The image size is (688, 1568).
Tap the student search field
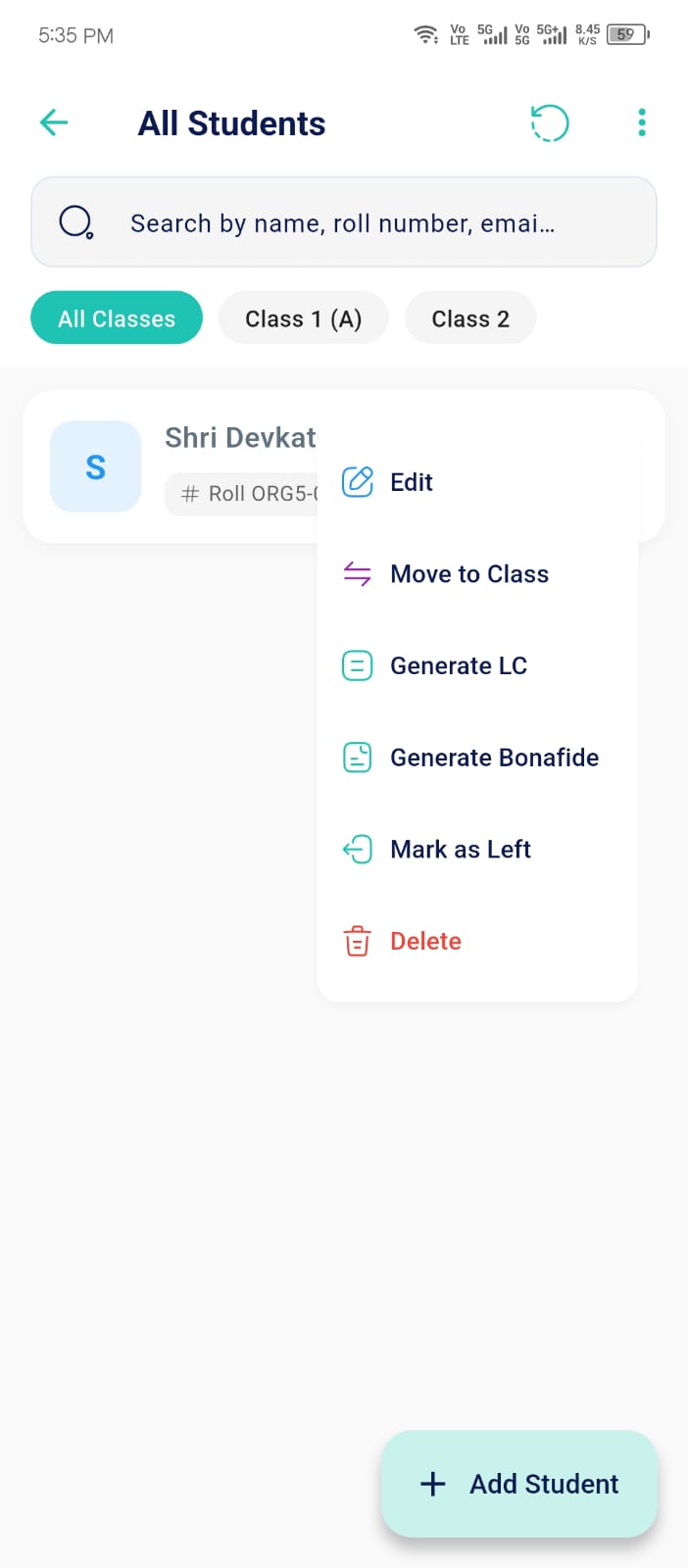point(344,222)
